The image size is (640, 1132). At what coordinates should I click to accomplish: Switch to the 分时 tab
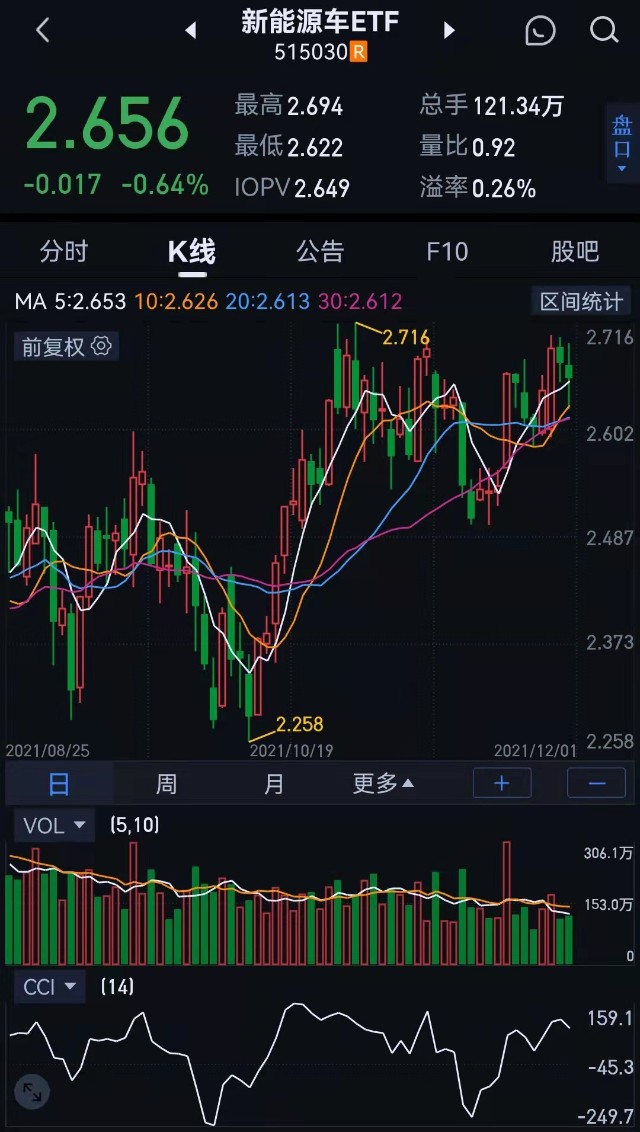click(x=64, y=251)
